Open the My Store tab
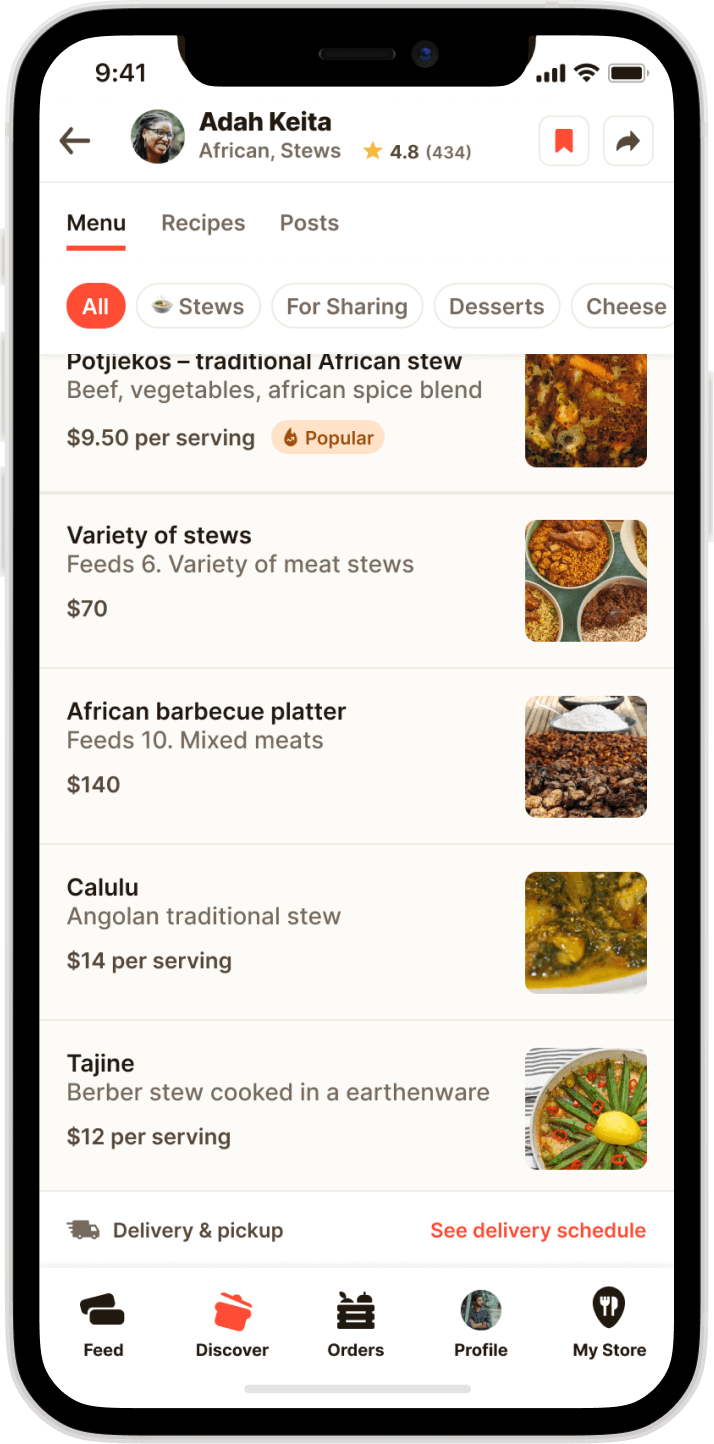The width and height of the screenshot is (714, 1444). [x=609, y=1324]
